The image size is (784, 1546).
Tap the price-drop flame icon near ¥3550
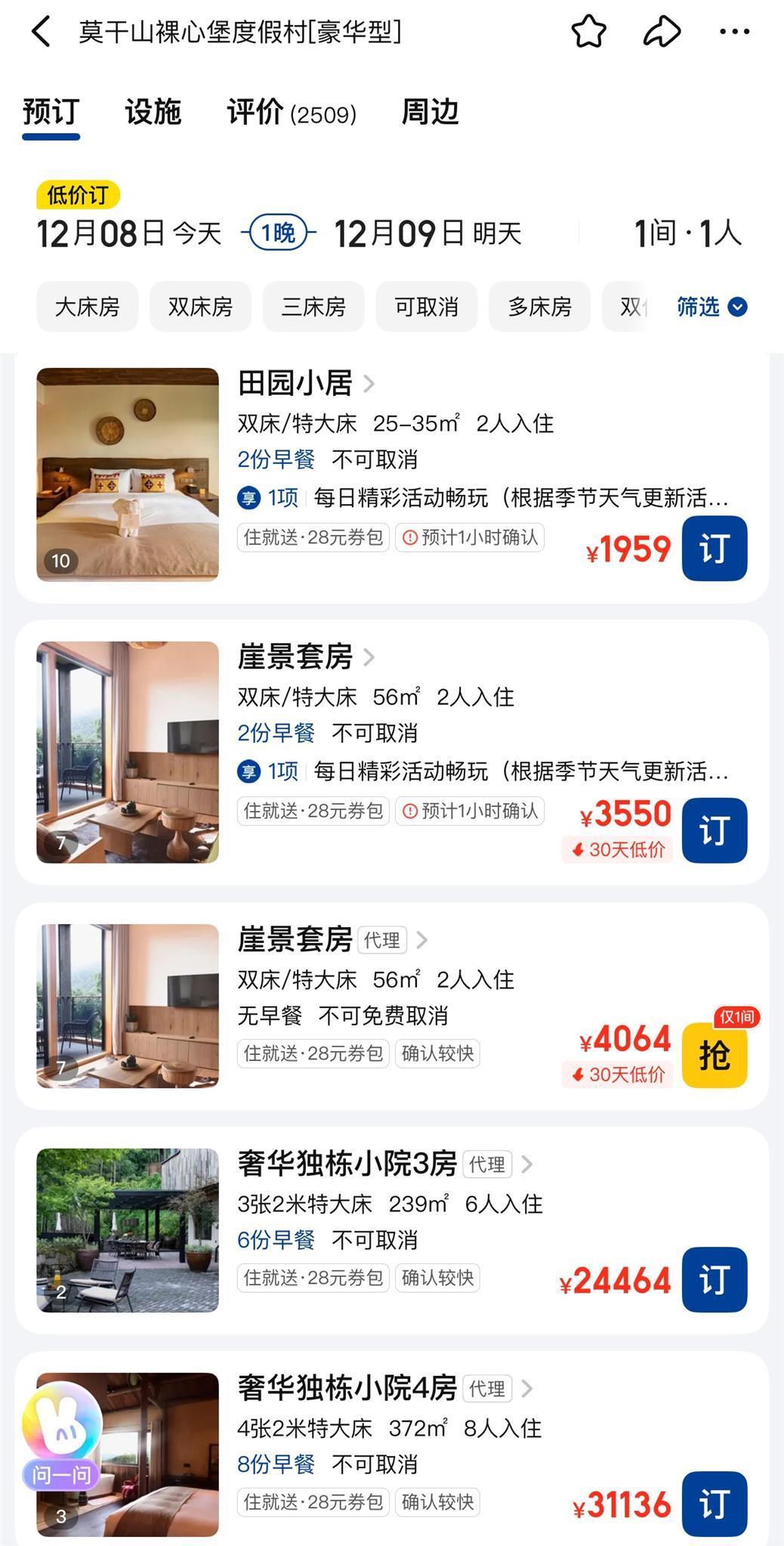577,850
